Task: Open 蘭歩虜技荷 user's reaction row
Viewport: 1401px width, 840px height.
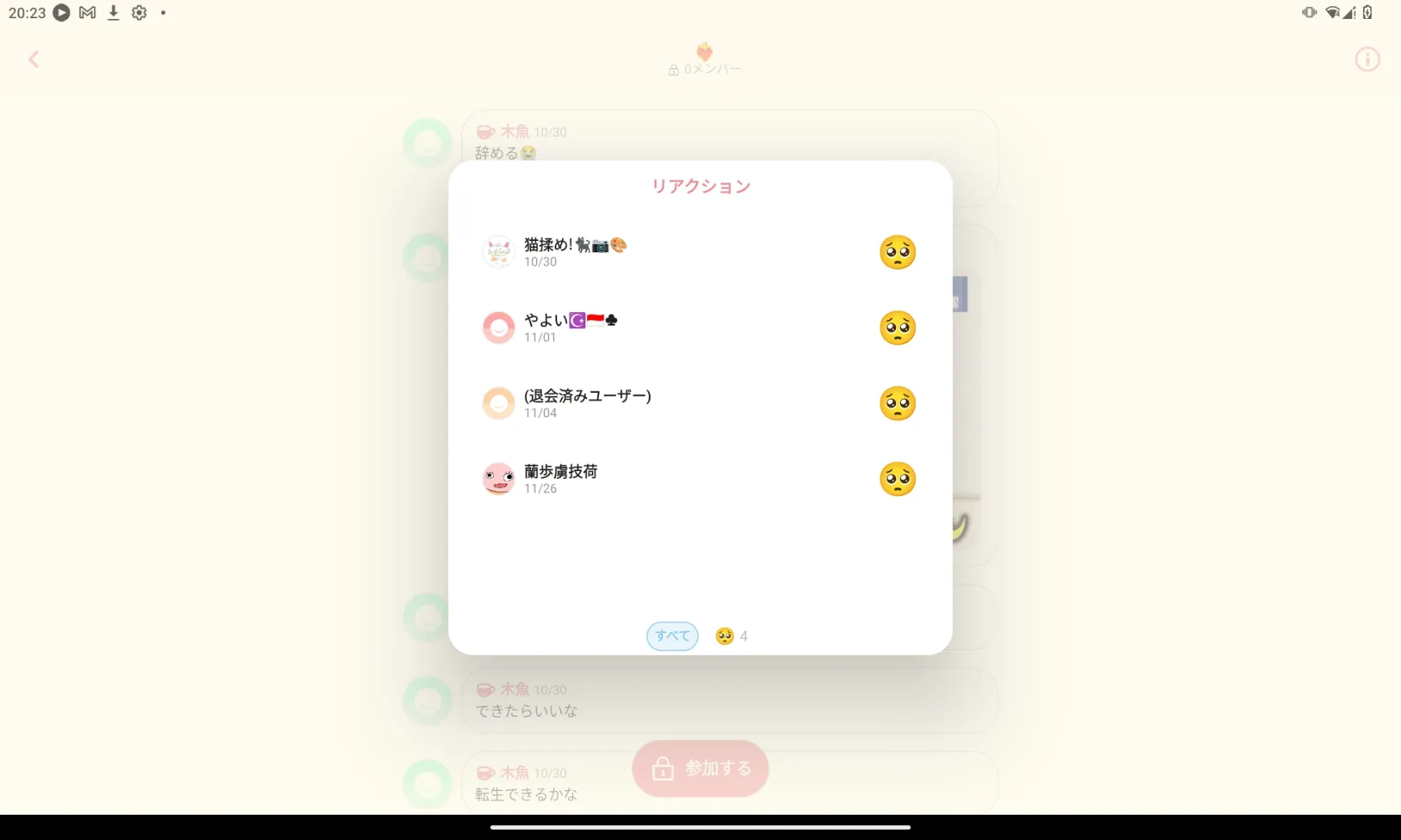Action: click(700, 479)
